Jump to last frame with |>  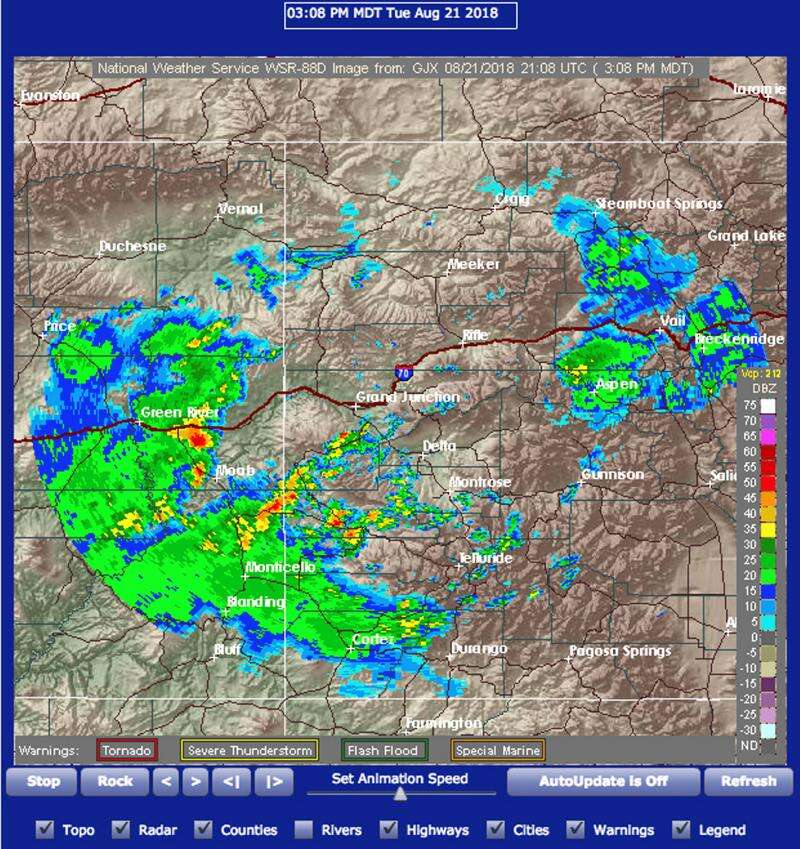pyautogui.click(x=275, y=781)
